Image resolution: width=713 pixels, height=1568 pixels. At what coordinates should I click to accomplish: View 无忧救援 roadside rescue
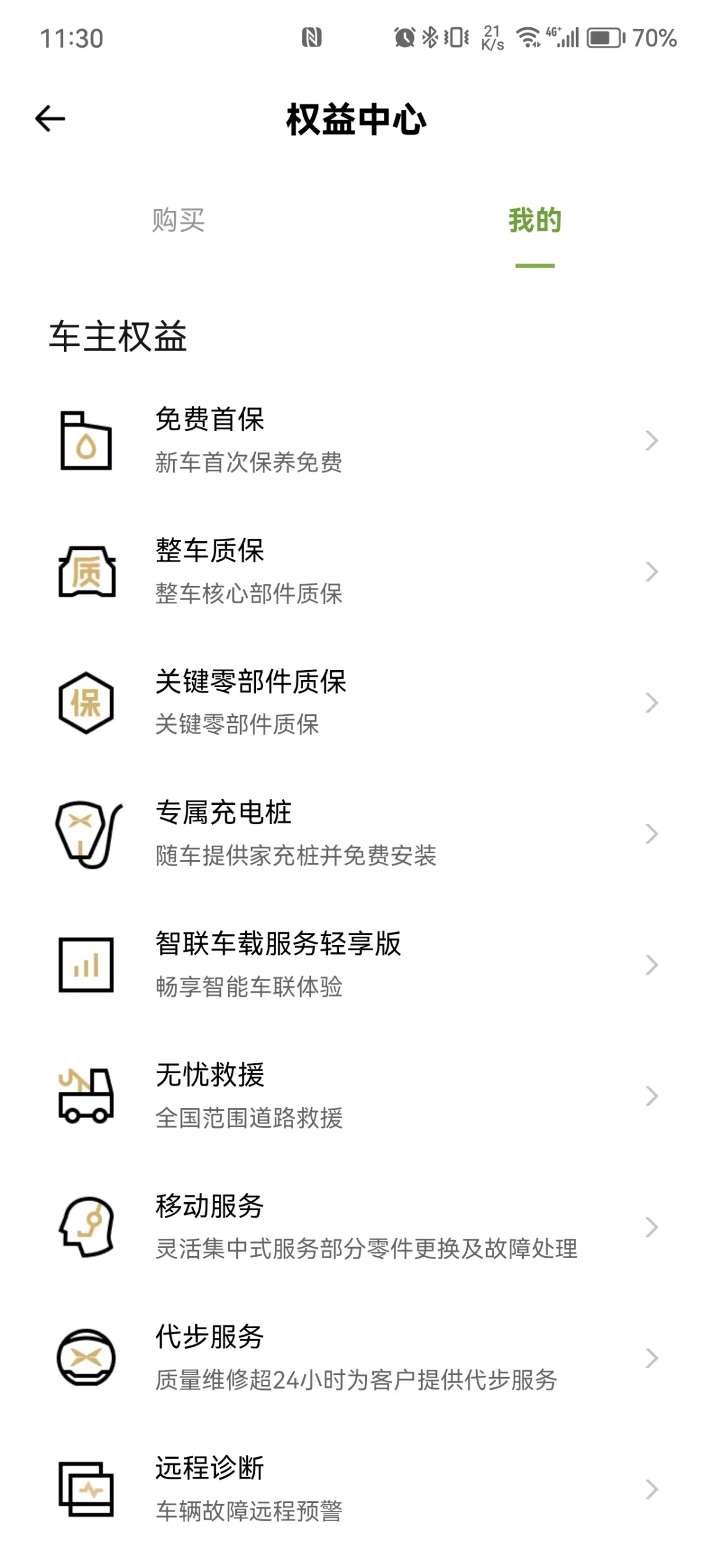(356, 1096)
